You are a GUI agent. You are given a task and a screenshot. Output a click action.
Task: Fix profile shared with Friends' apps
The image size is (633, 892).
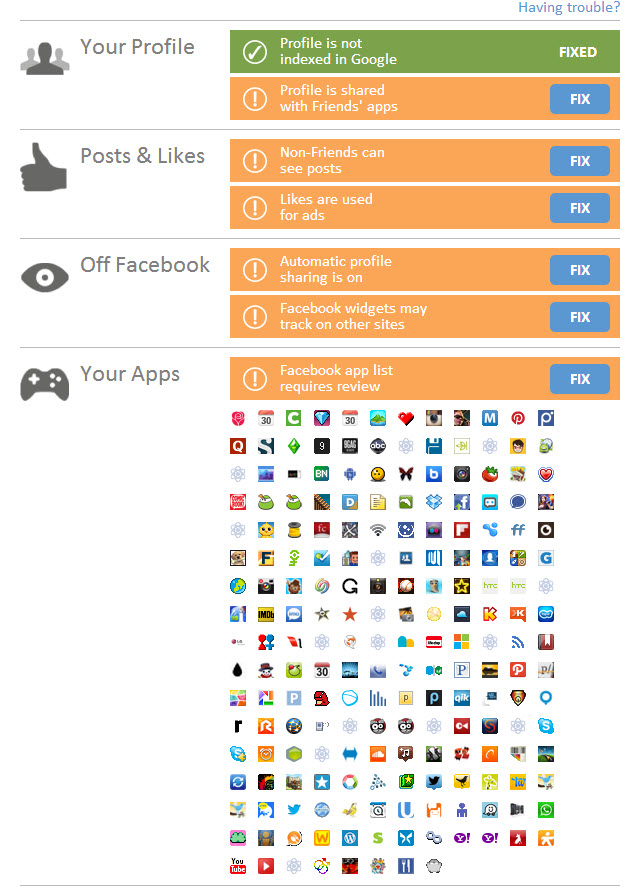tap(579, 99)
